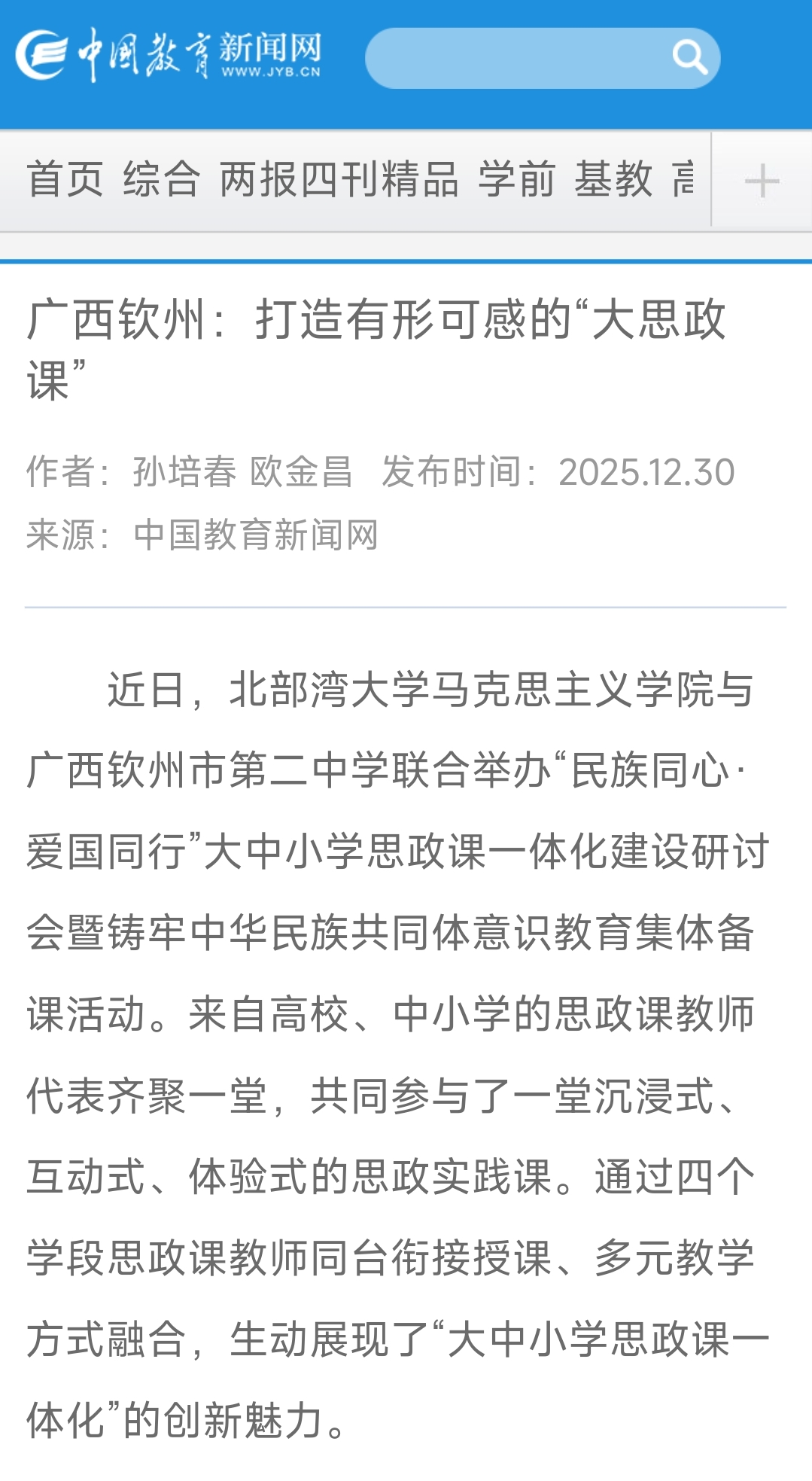Open the site logo homepage link
This screenshot has height=1481, width=812.
pos(169,54)
